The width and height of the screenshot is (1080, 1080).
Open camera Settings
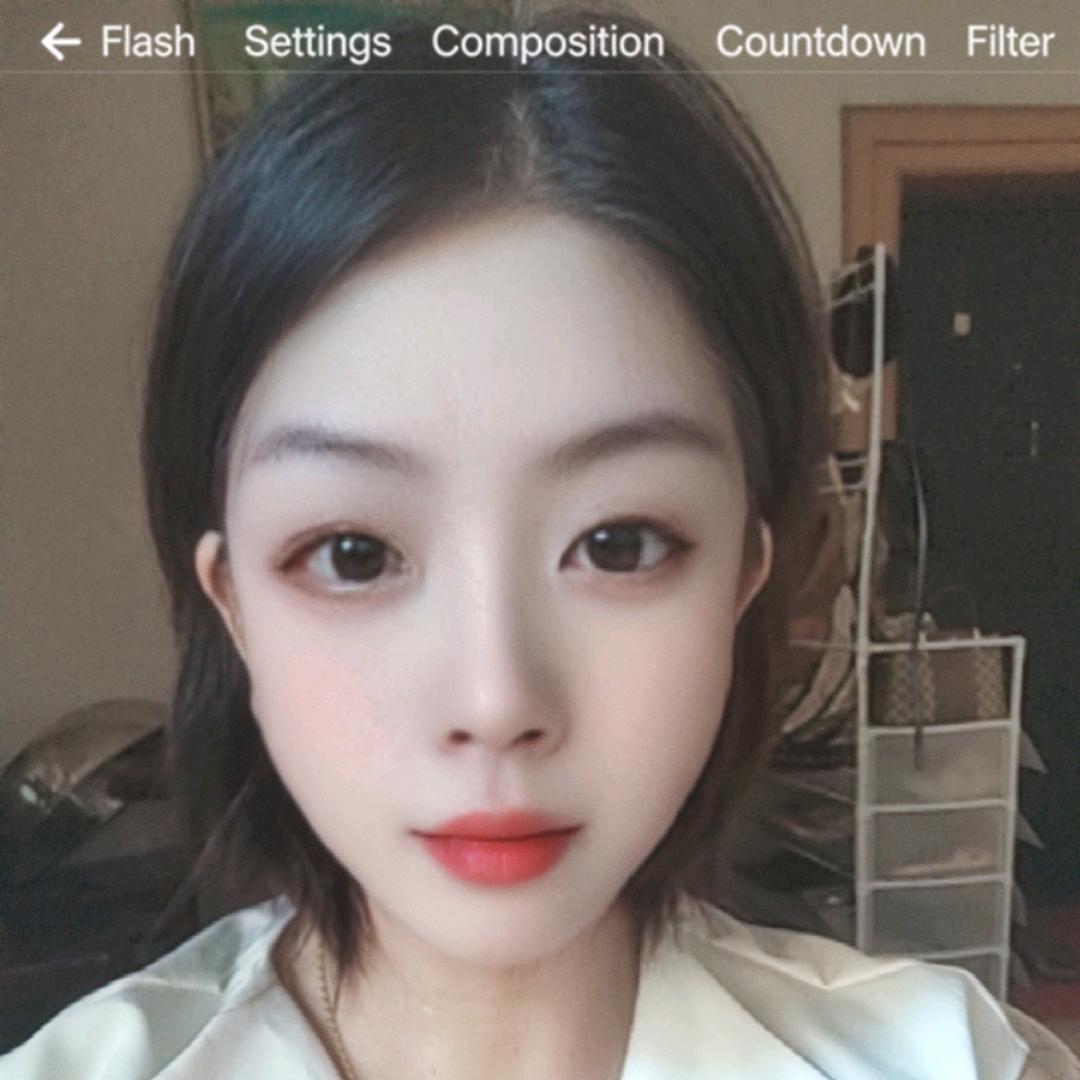pyautogui.click(x=317, y=42)
